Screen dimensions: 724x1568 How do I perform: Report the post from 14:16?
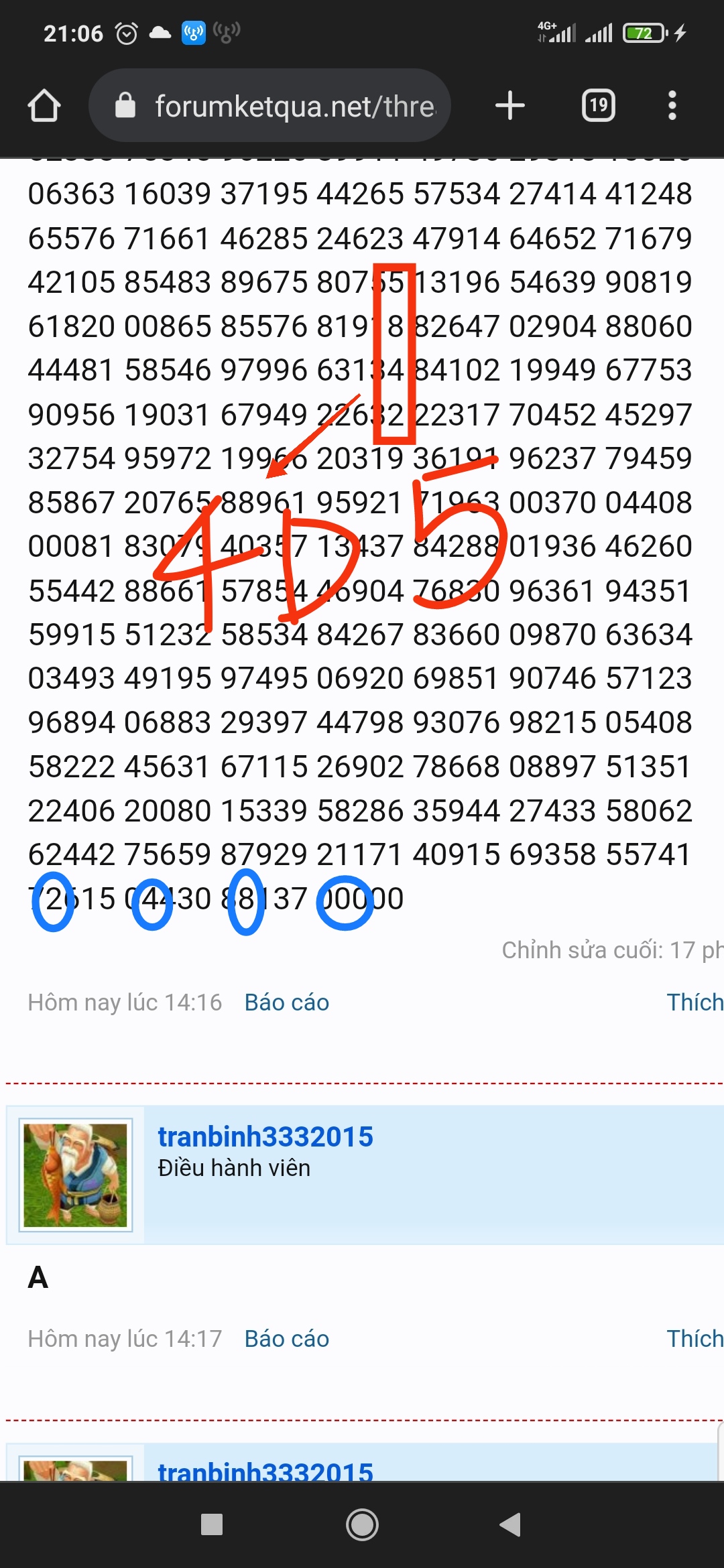287,1002
